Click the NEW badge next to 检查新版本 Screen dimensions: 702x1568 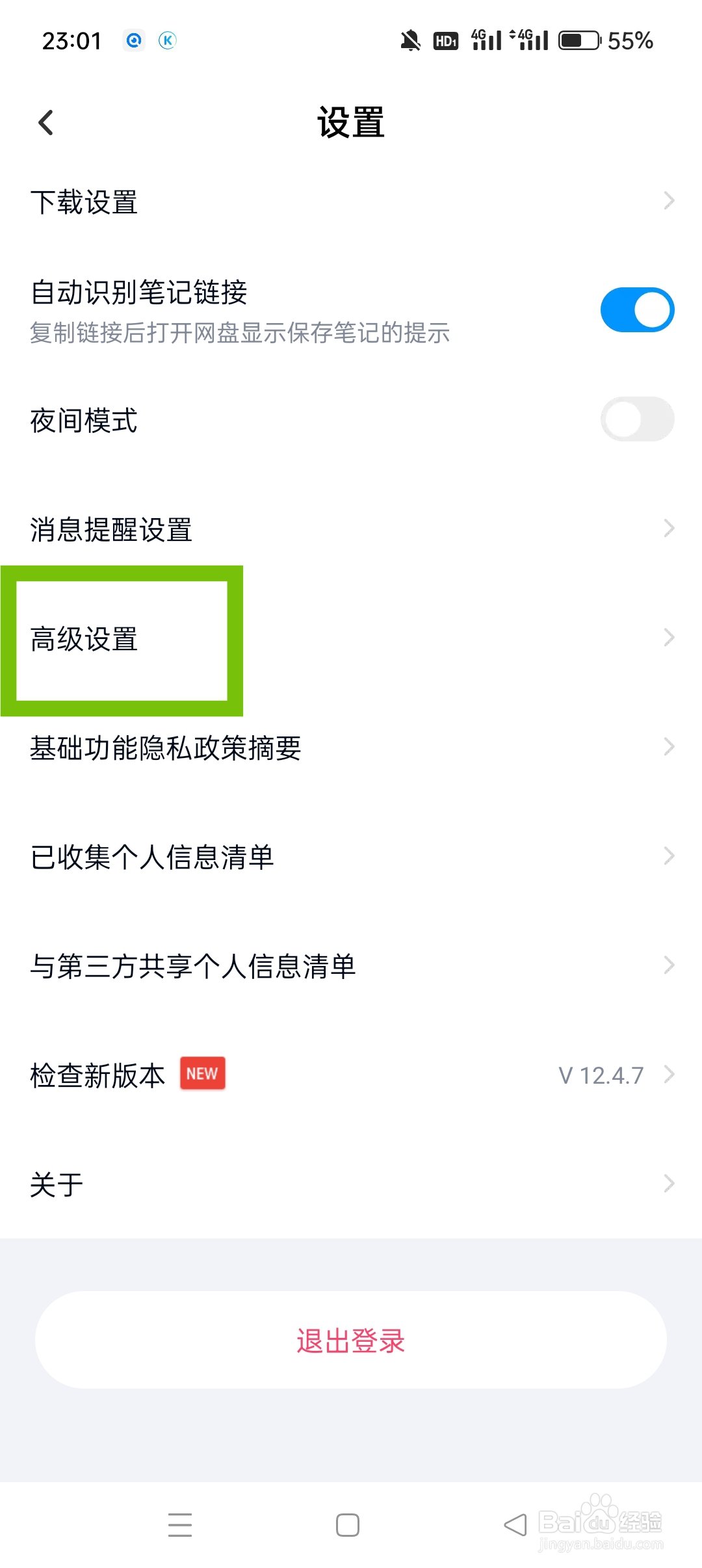click(x=202, y=1073)
